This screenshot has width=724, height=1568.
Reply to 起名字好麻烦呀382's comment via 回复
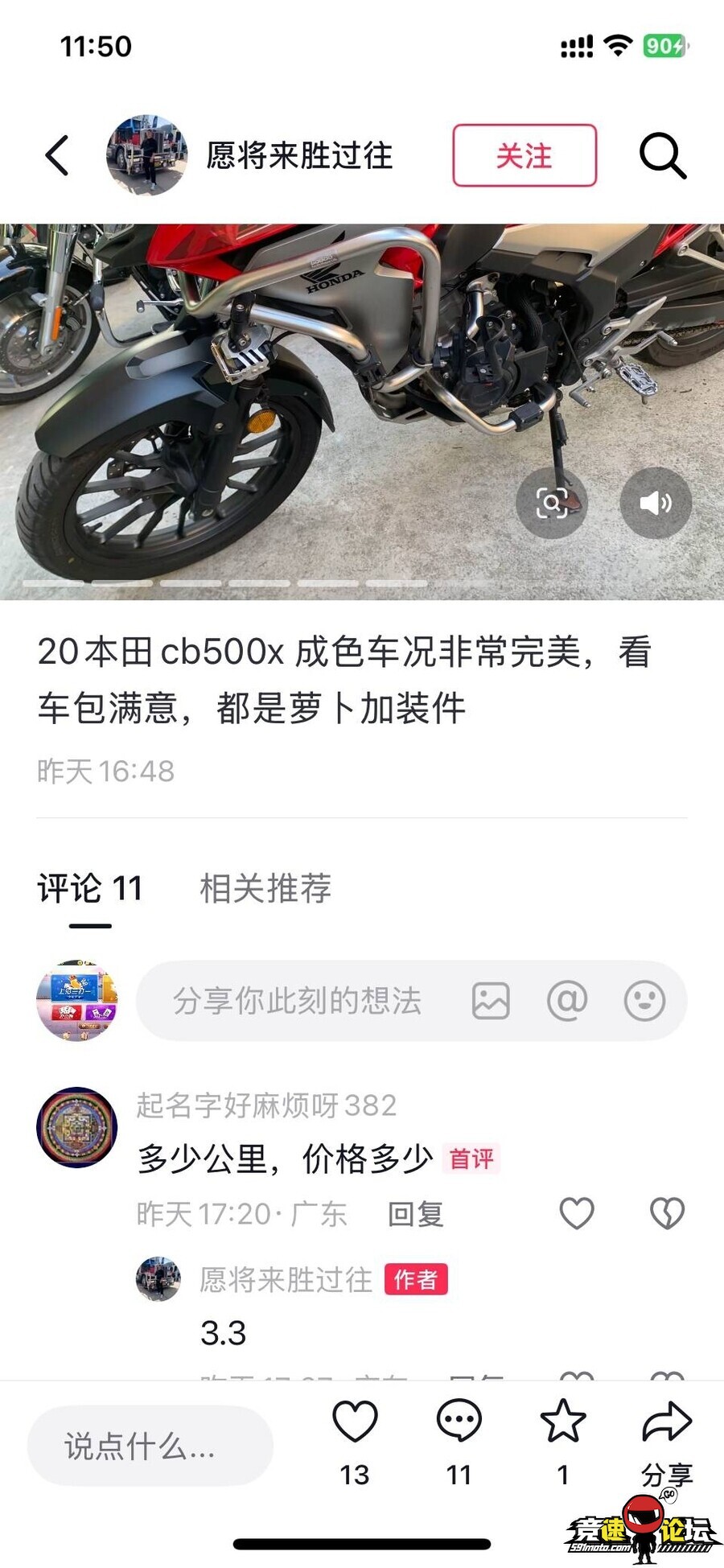(x=415, y=1213)
